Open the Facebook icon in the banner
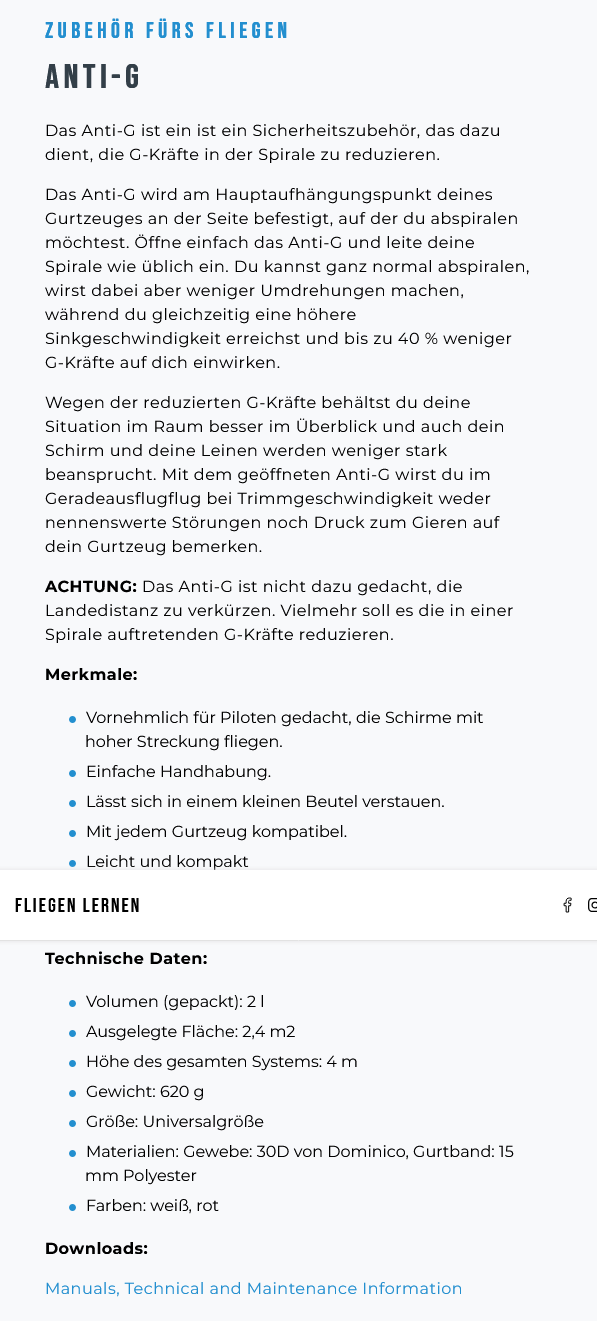The width and height of the screenshot is (597, 1321). (567, 905)
